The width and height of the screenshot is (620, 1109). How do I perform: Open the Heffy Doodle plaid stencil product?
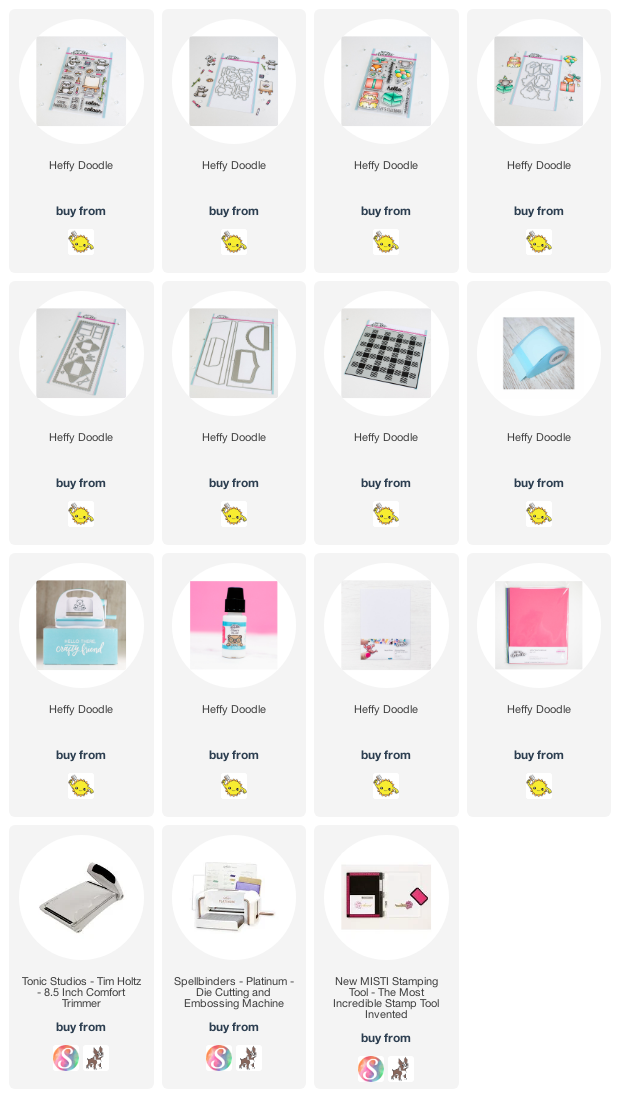386,354
